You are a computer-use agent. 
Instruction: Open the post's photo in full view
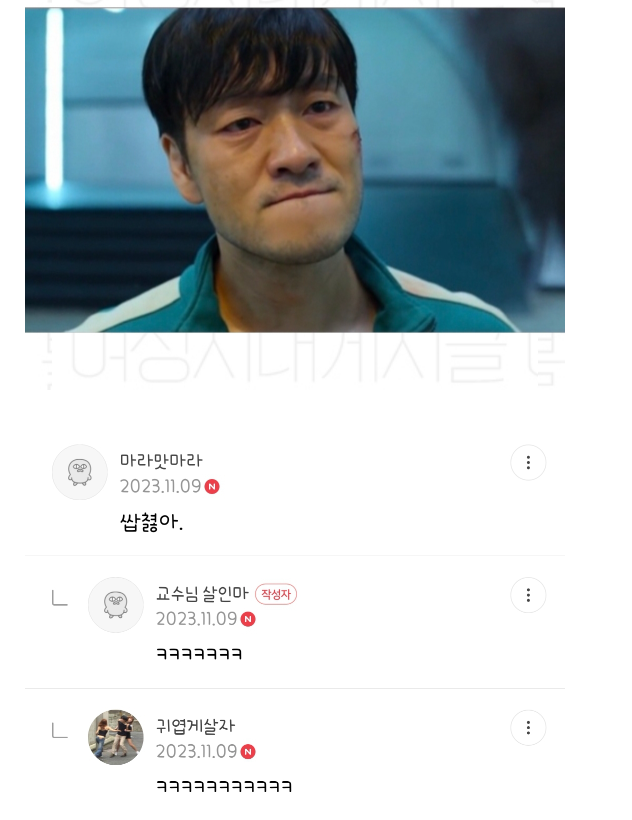click(x=295, y=170)
